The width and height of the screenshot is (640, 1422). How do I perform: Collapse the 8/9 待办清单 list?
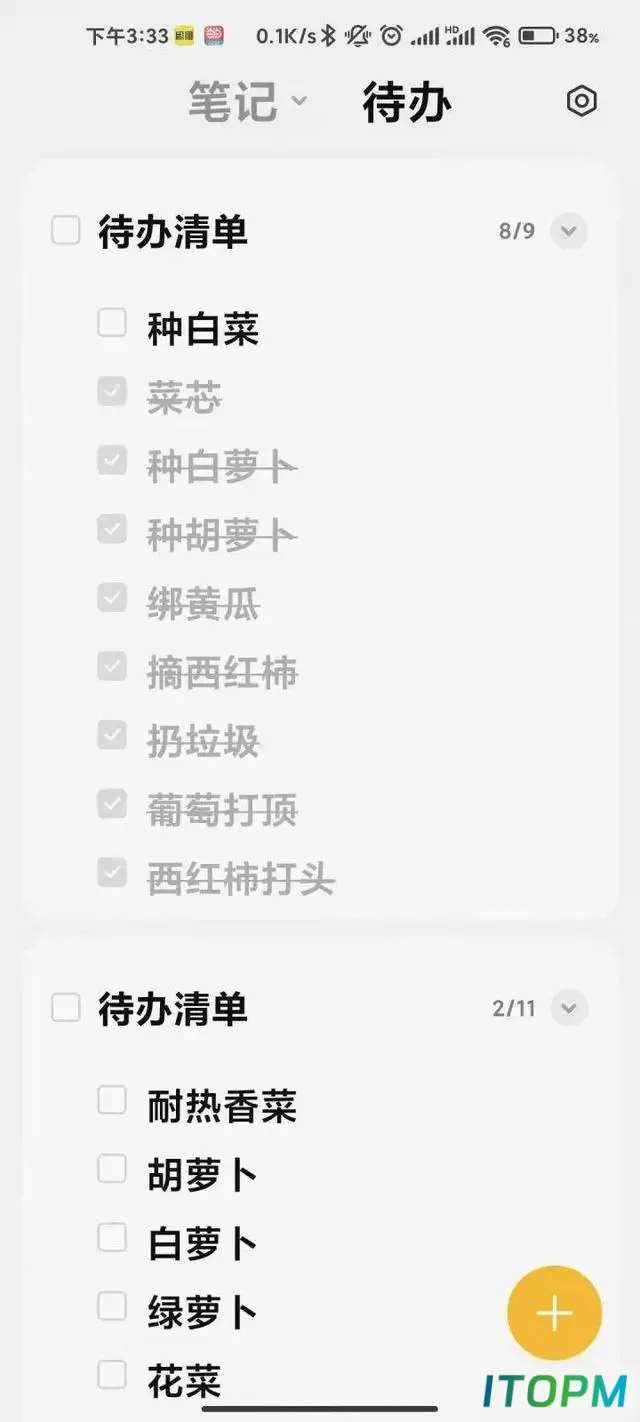[x=569, y=231]
